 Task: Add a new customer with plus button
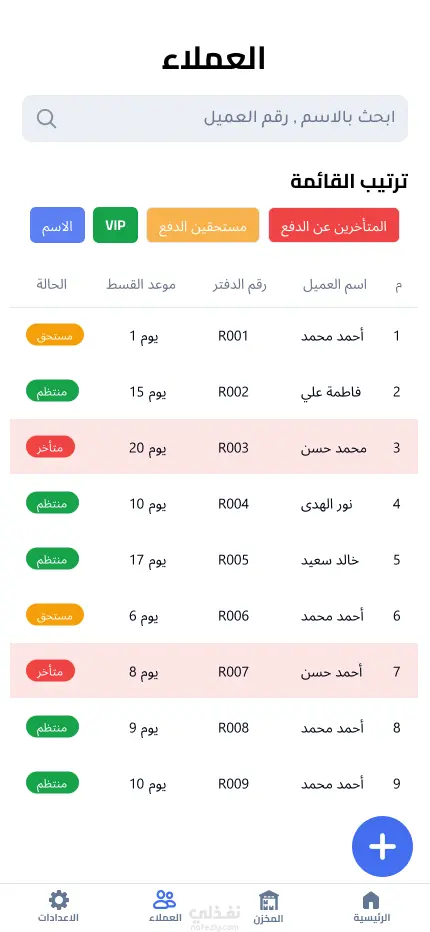pyautogui.click(x=382, y=846)
